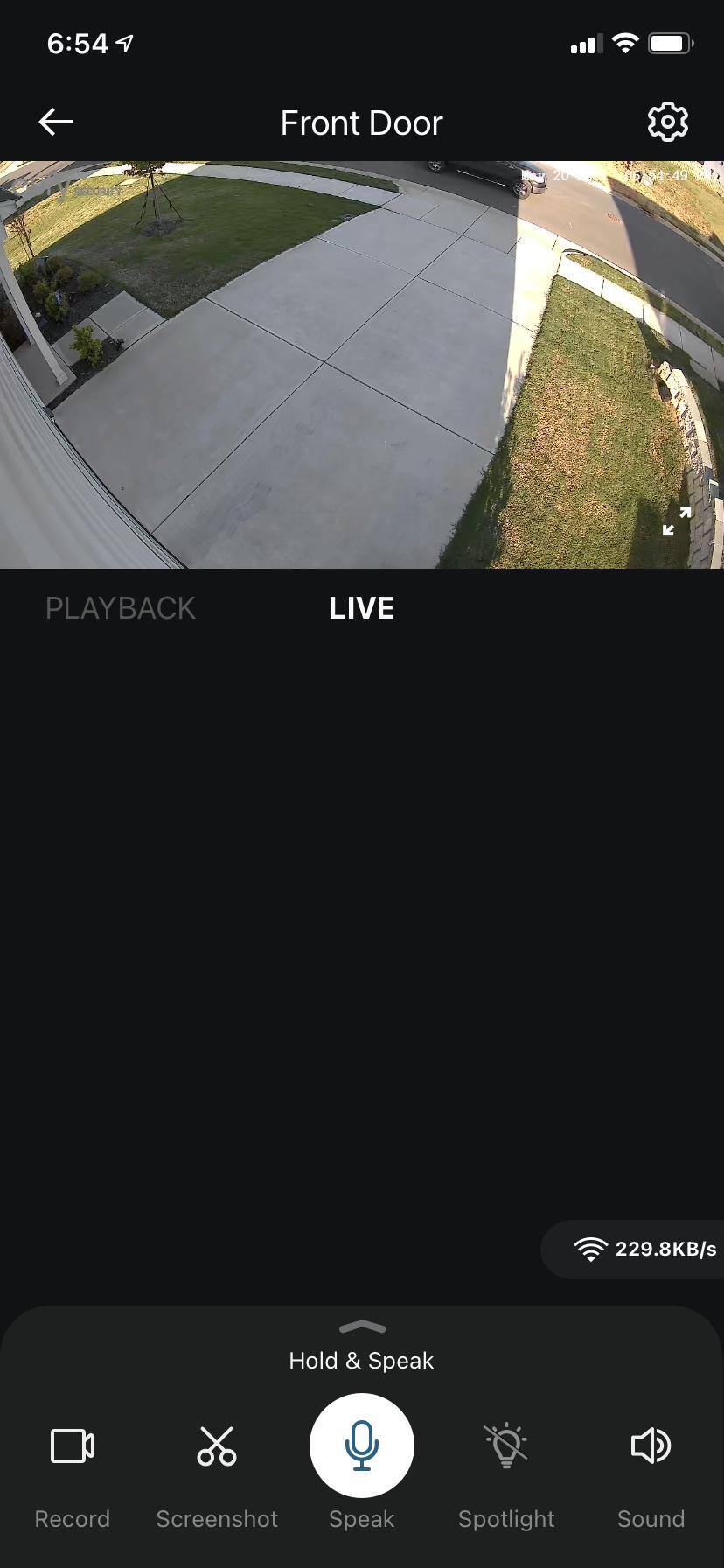Tap the Speak microphone button
Image resolution: width=724 pixels, height=1568 pixels.
tap(362, 1445)
